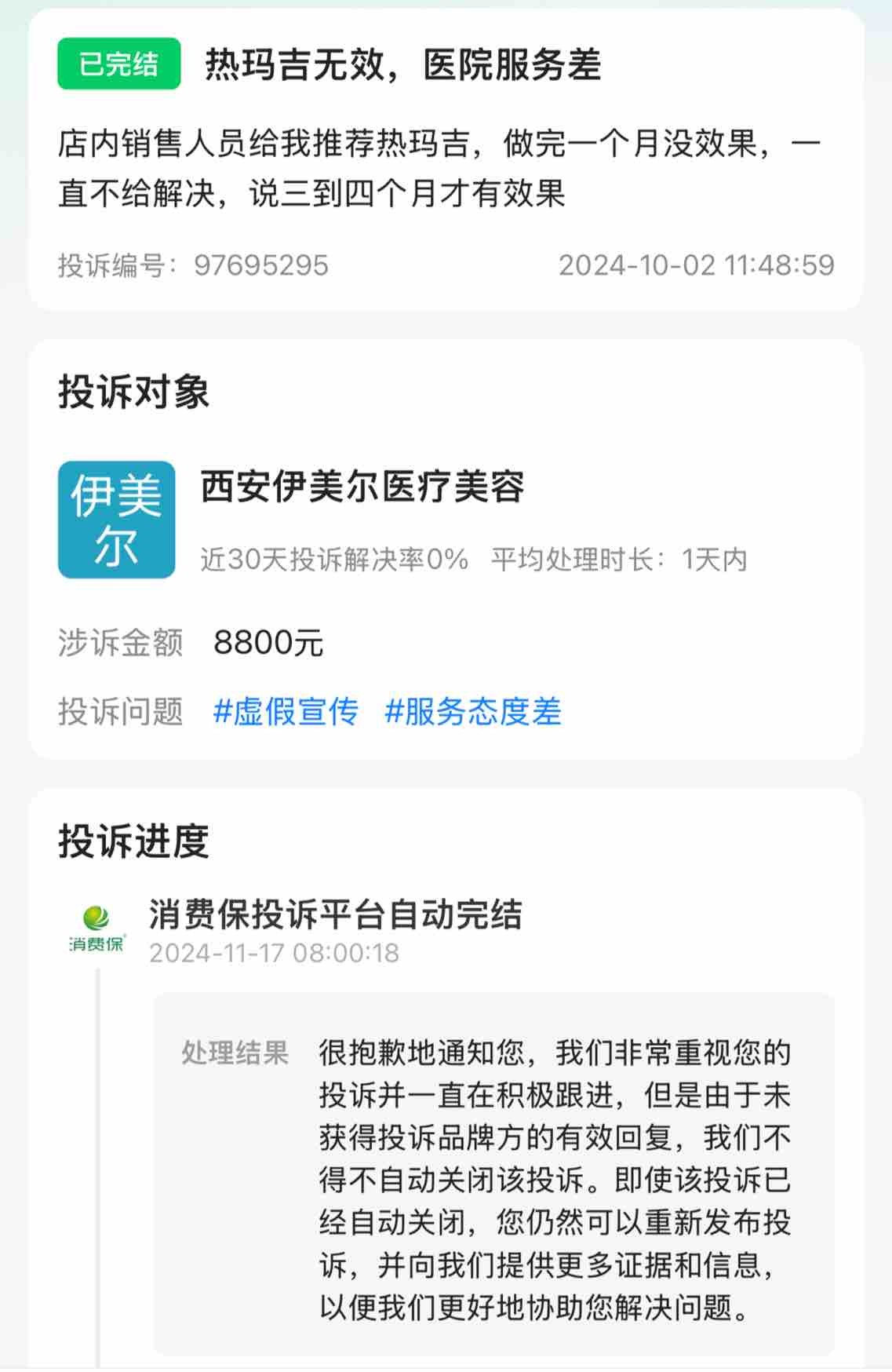Open the #虚假宣传 hashtag

point(286,712)
